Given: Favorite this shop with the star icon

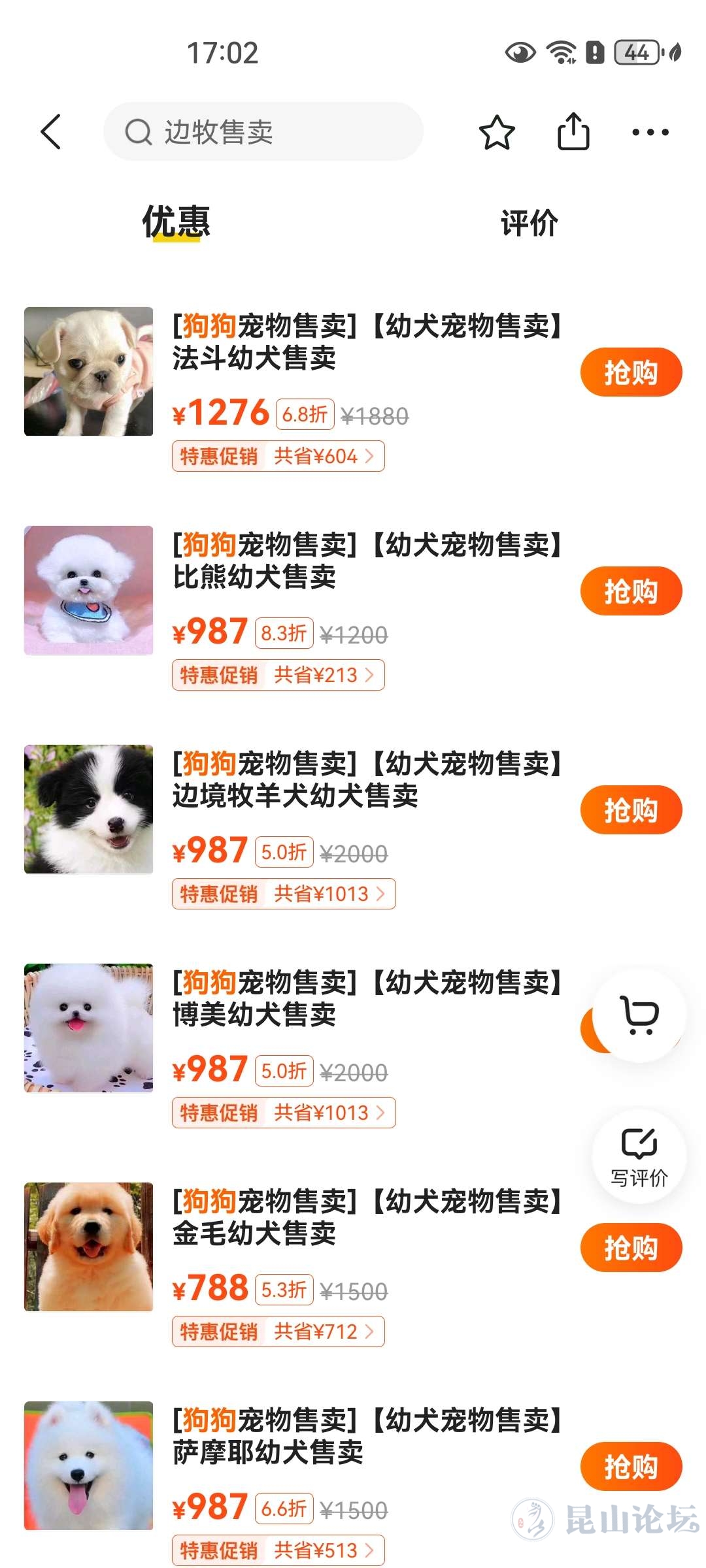Looking at the screenshot, I should pos(497,132).
